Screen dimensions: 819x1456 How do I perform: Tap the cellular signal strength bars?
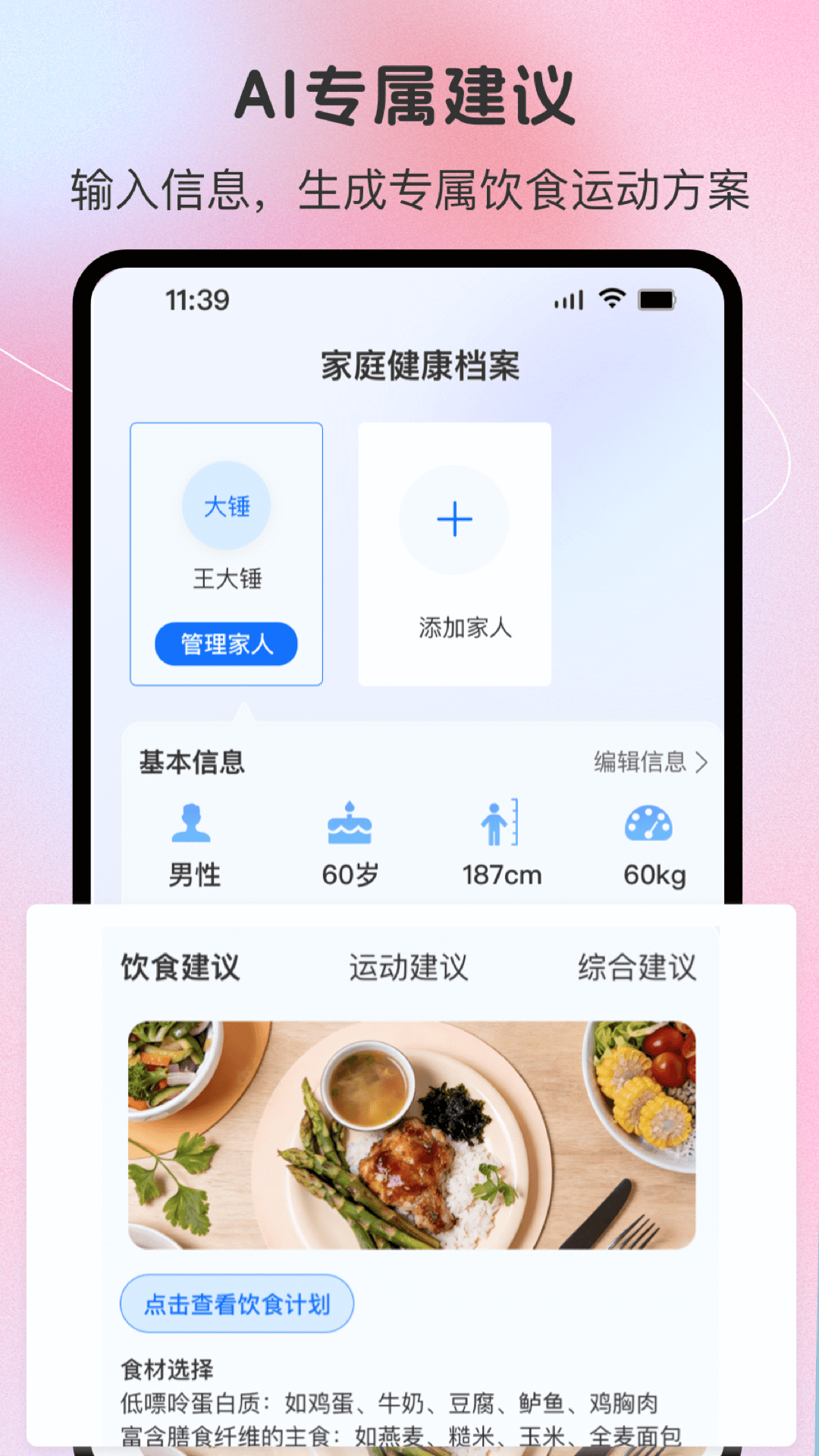[x=570, y=300]
